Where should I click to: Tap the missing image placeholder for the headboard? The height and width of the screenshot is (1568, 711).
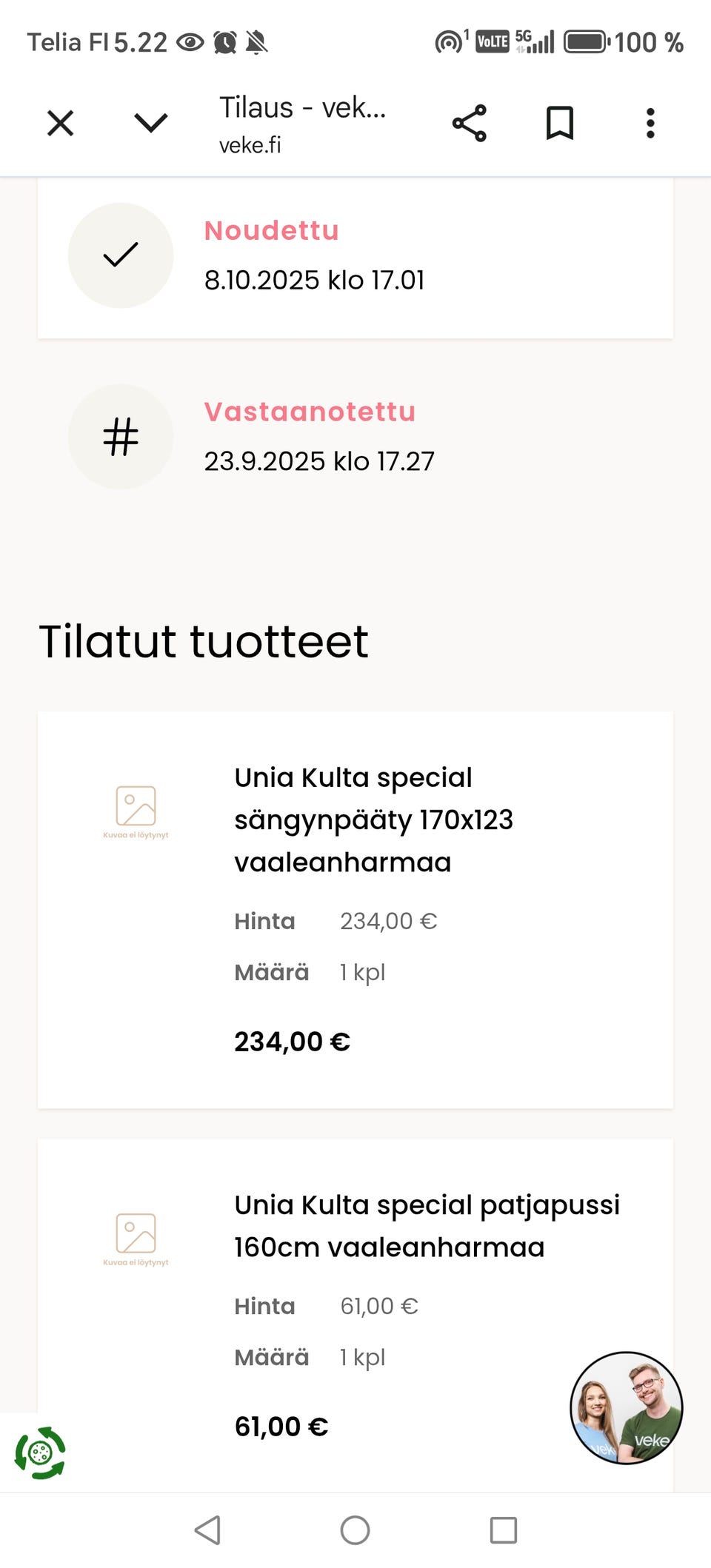click(135, 807)
